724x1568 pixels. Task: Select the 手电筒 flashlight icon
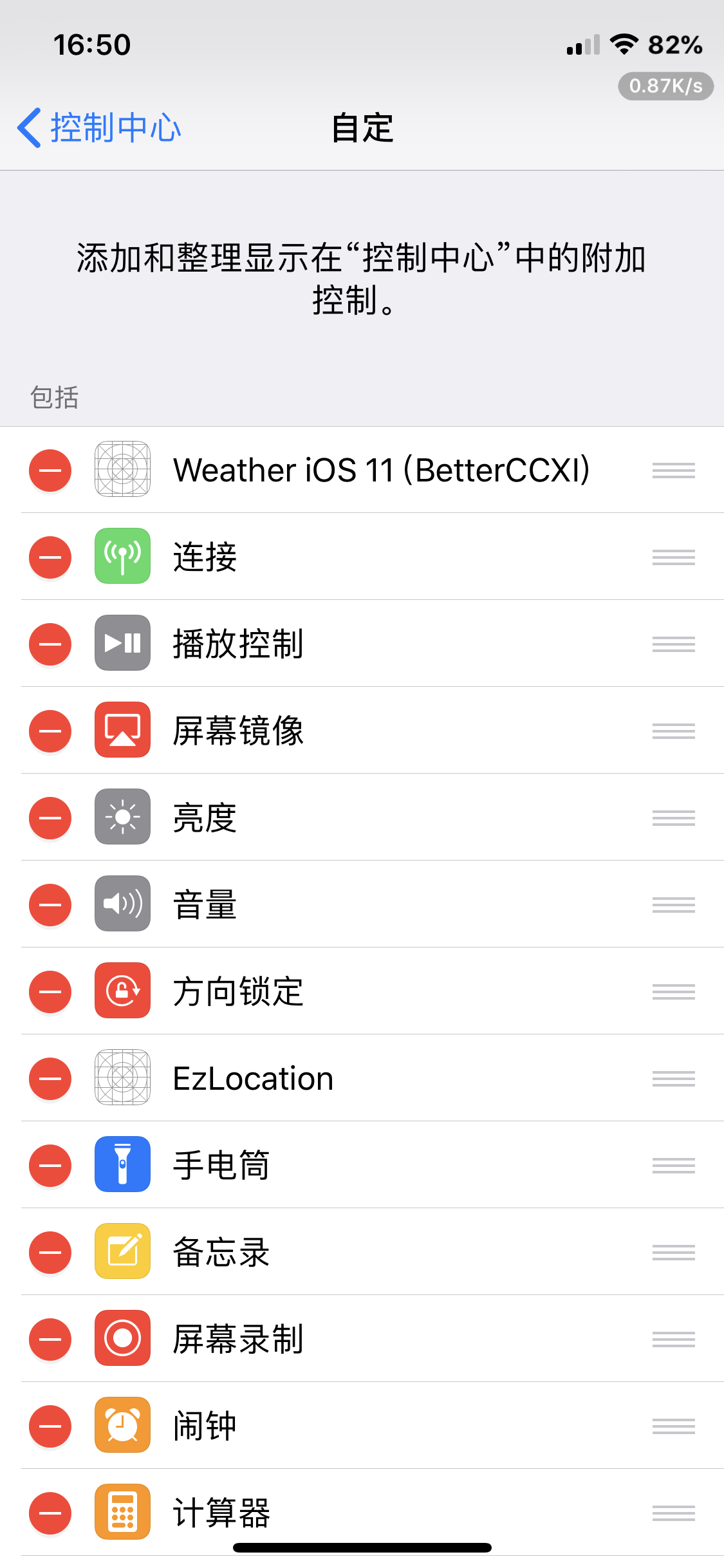click(x=122, y=1165)
